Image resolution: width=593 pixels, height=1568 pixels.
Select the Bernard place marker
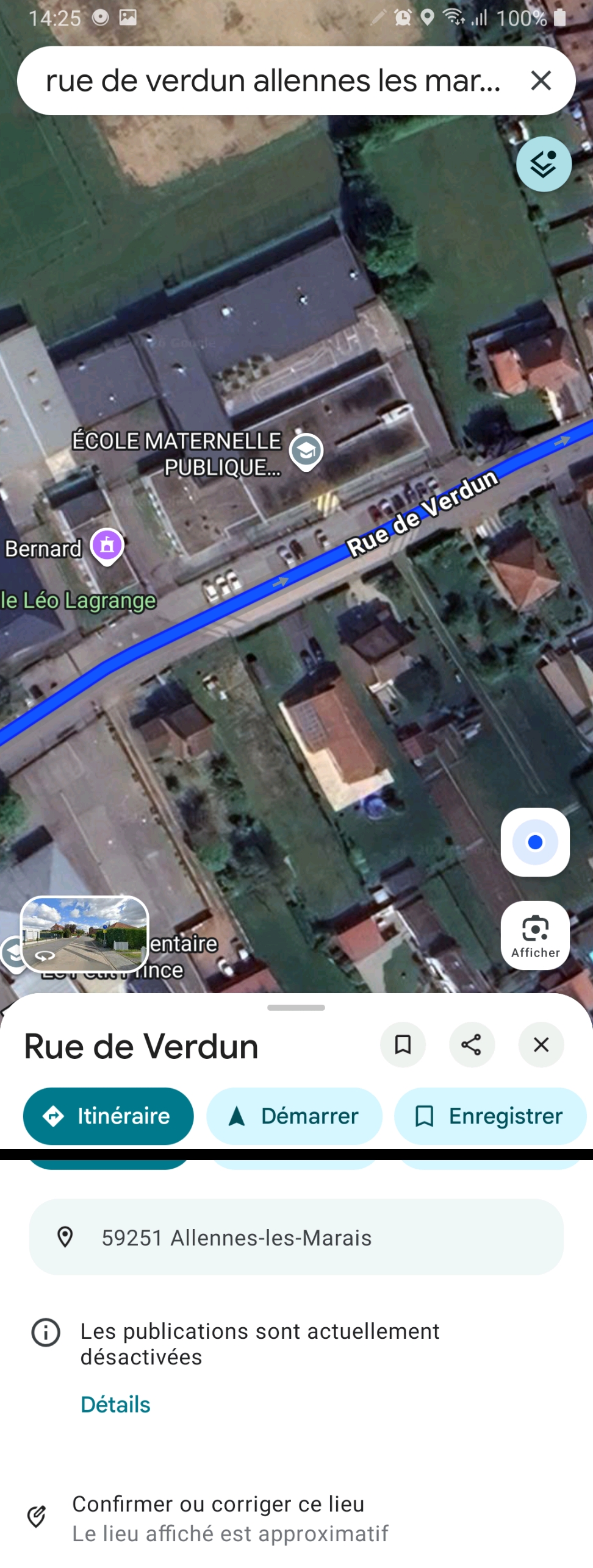coord(107,545)
